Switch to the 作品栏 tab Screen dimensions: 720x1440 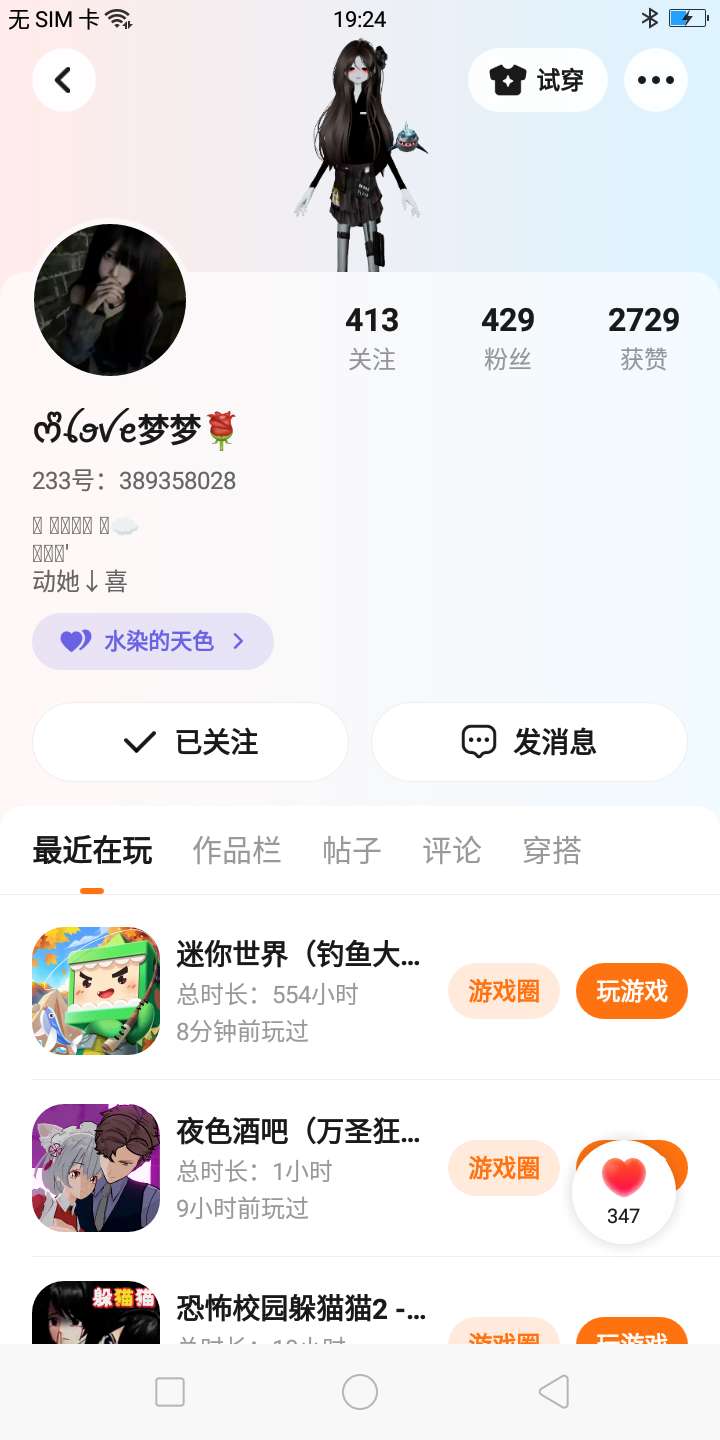click(236, 851)
